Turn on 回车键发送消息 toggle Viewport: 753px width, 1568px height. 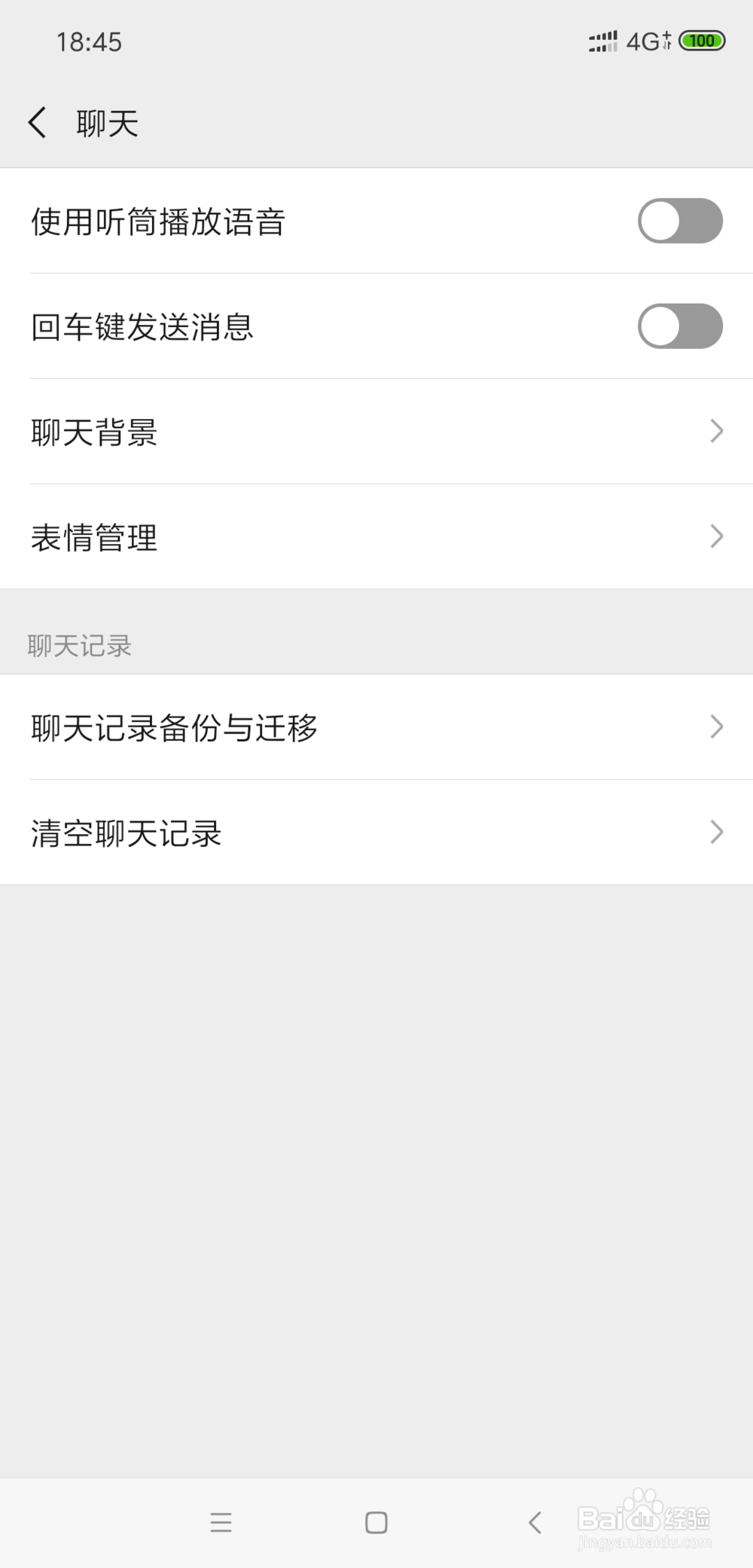coord(680,326)
